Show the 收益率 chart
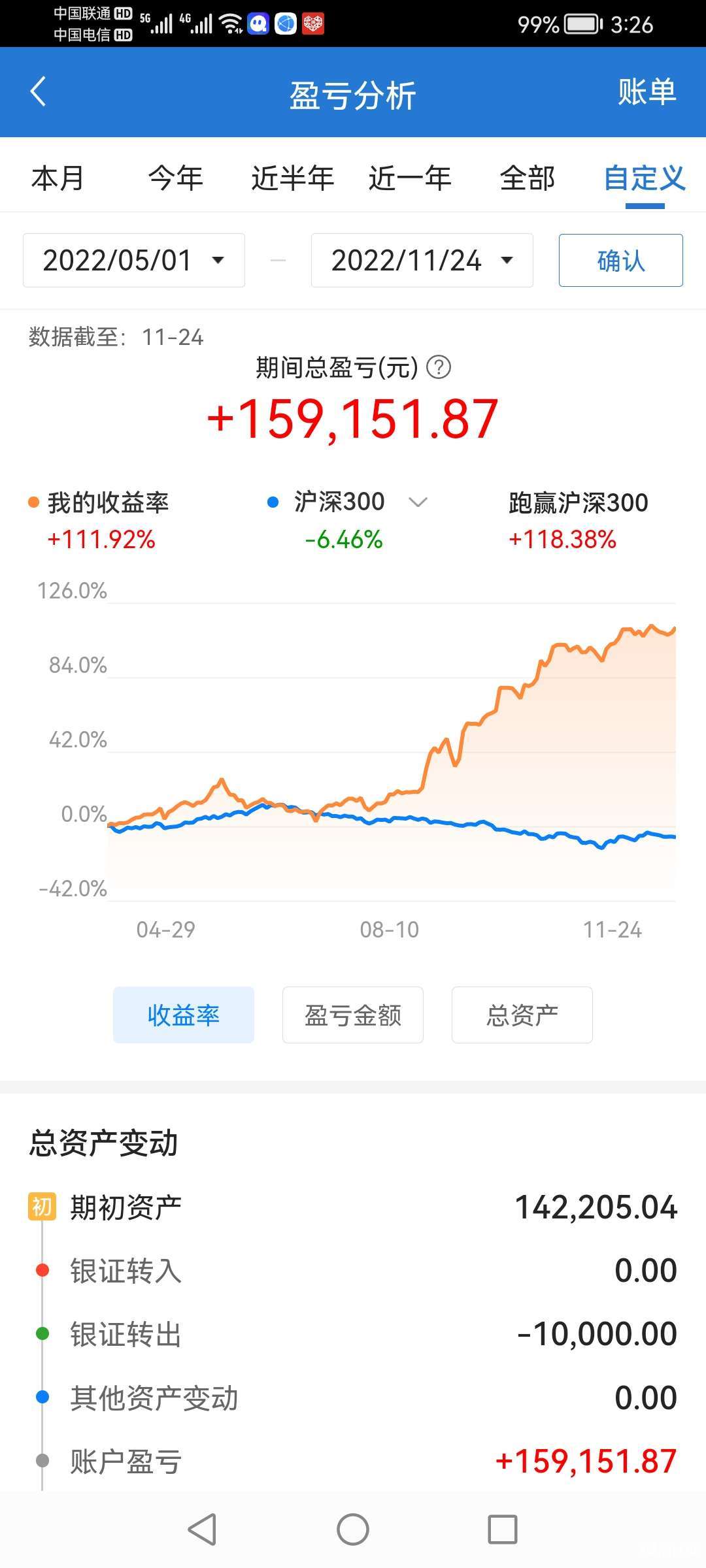The height and width of the screenshot is (1568, 706). tap(184, 1015)
